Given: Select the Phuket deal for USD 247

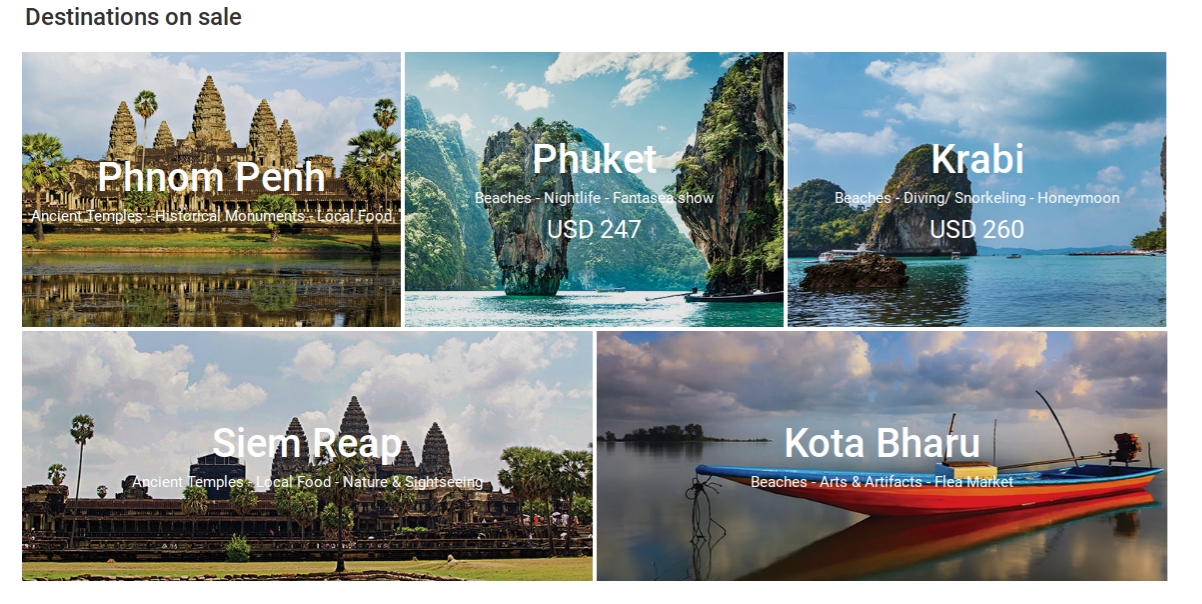Looking at the screenshot, I should 594,190.
